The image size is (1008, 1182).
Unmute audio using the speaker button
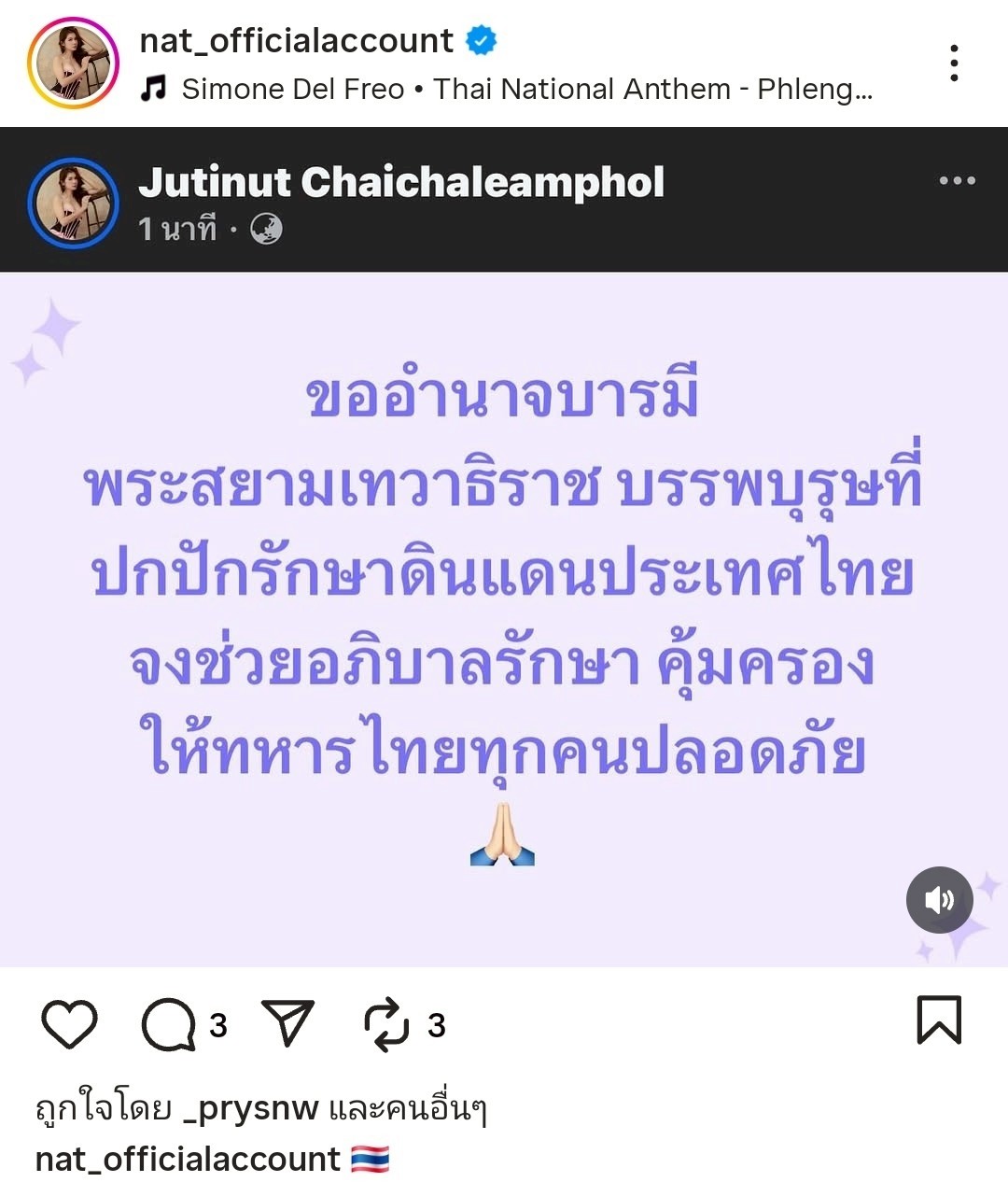pos(940,899)
